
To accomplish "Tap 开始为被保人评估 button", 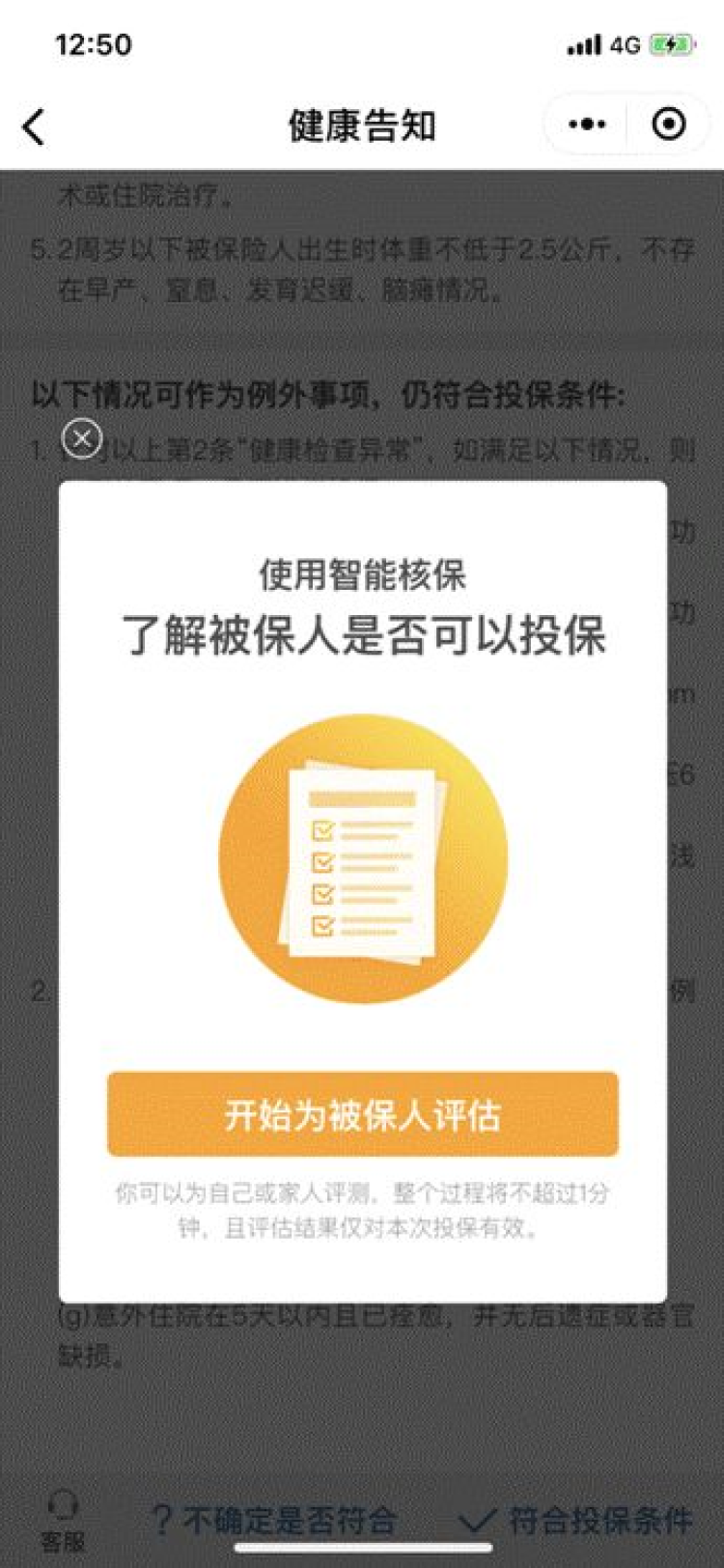I will click(x=362, y=1114).
